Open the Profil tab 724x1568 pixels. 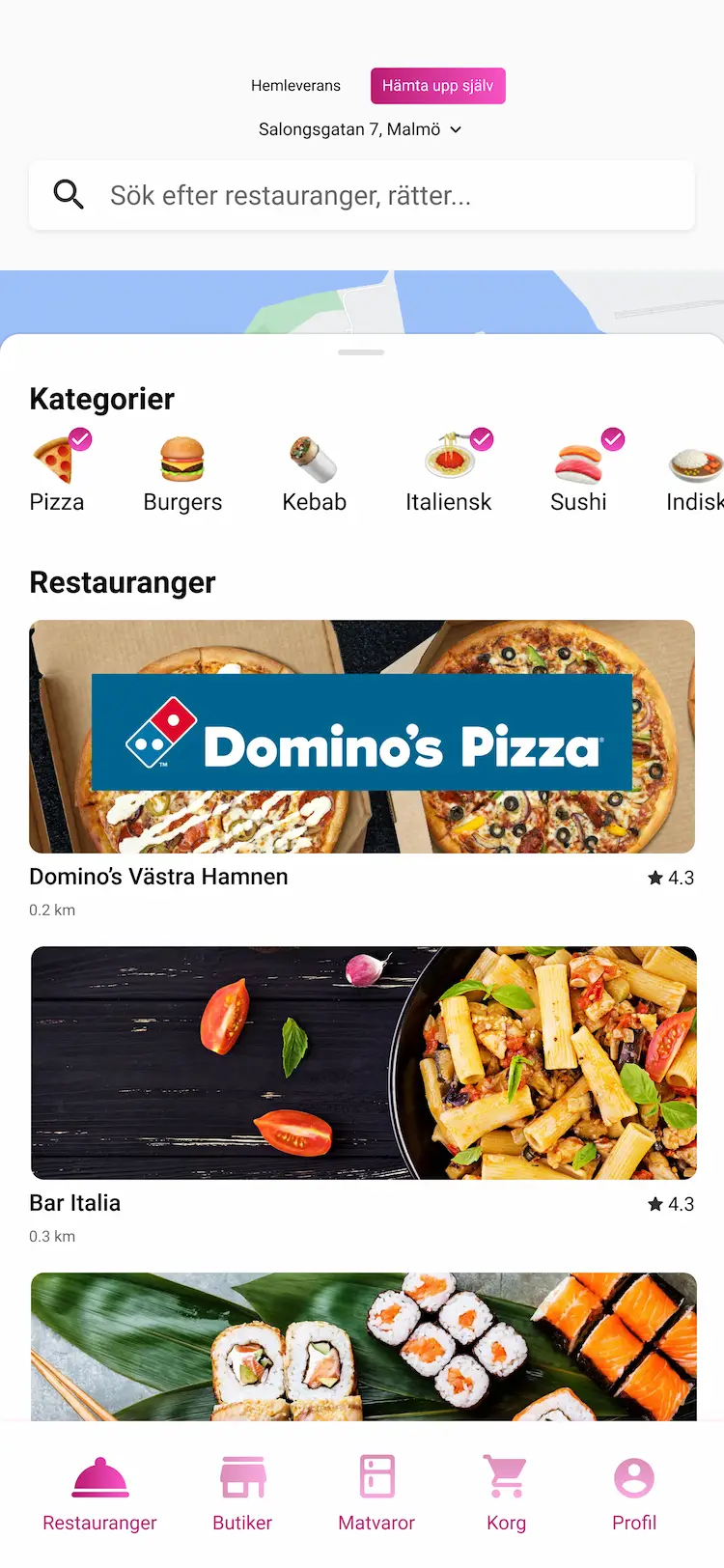[x=634, y=1494]
